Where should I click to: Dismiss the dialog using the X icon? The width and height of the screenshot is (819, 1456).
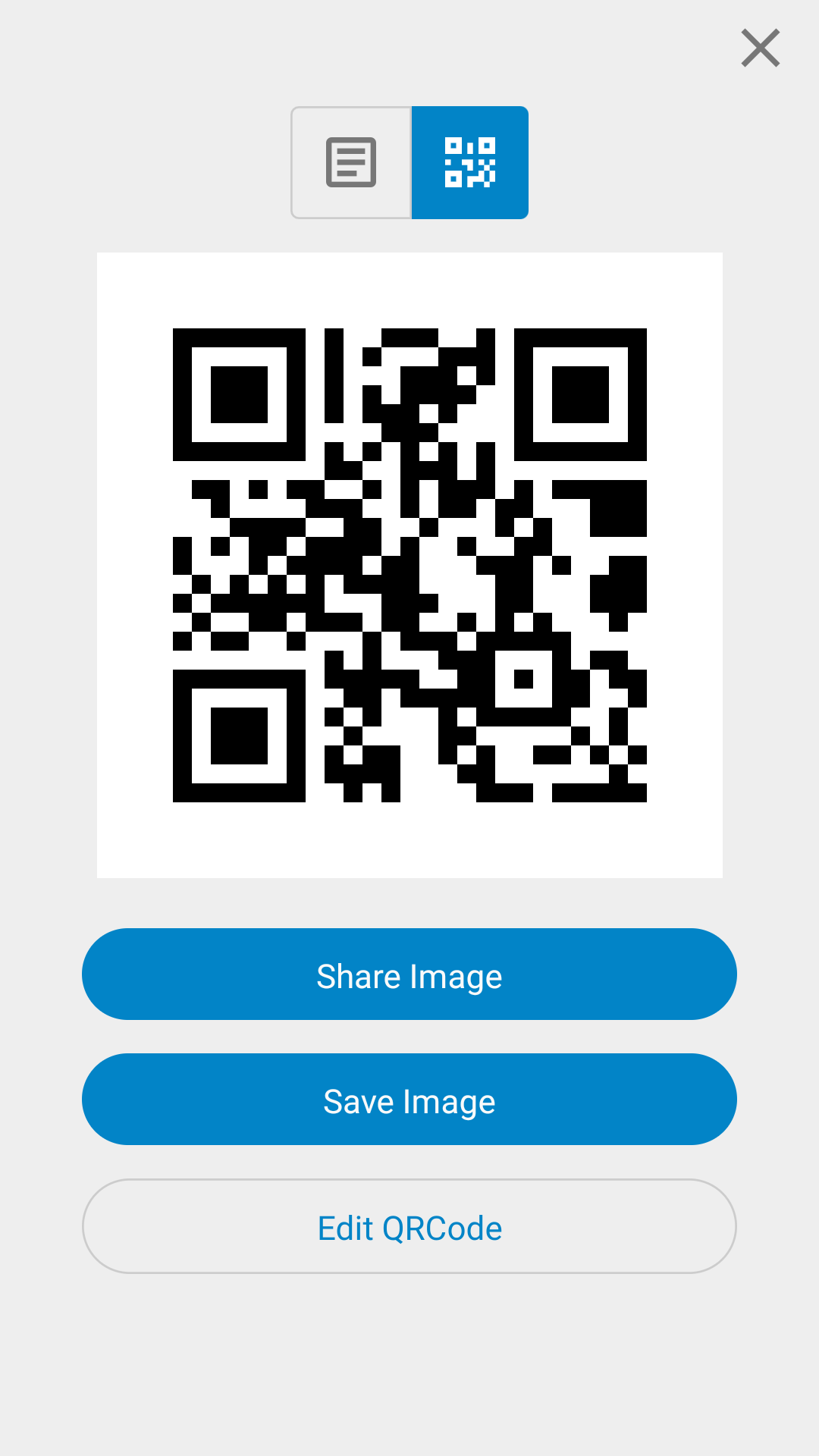pos(760,48)
